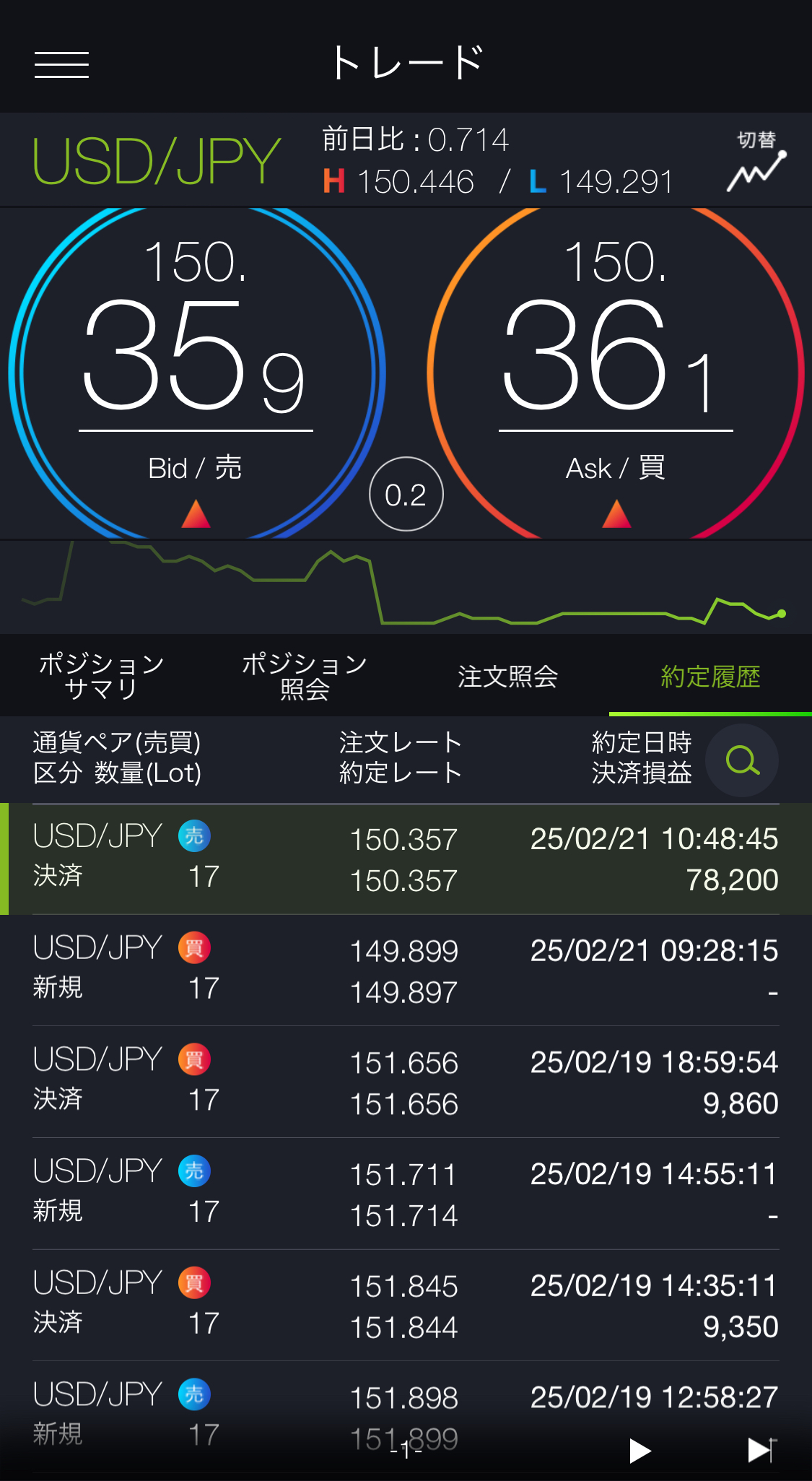The image size is (812, 1481).
Task: Jump to the last history page
Action: 761,1450
